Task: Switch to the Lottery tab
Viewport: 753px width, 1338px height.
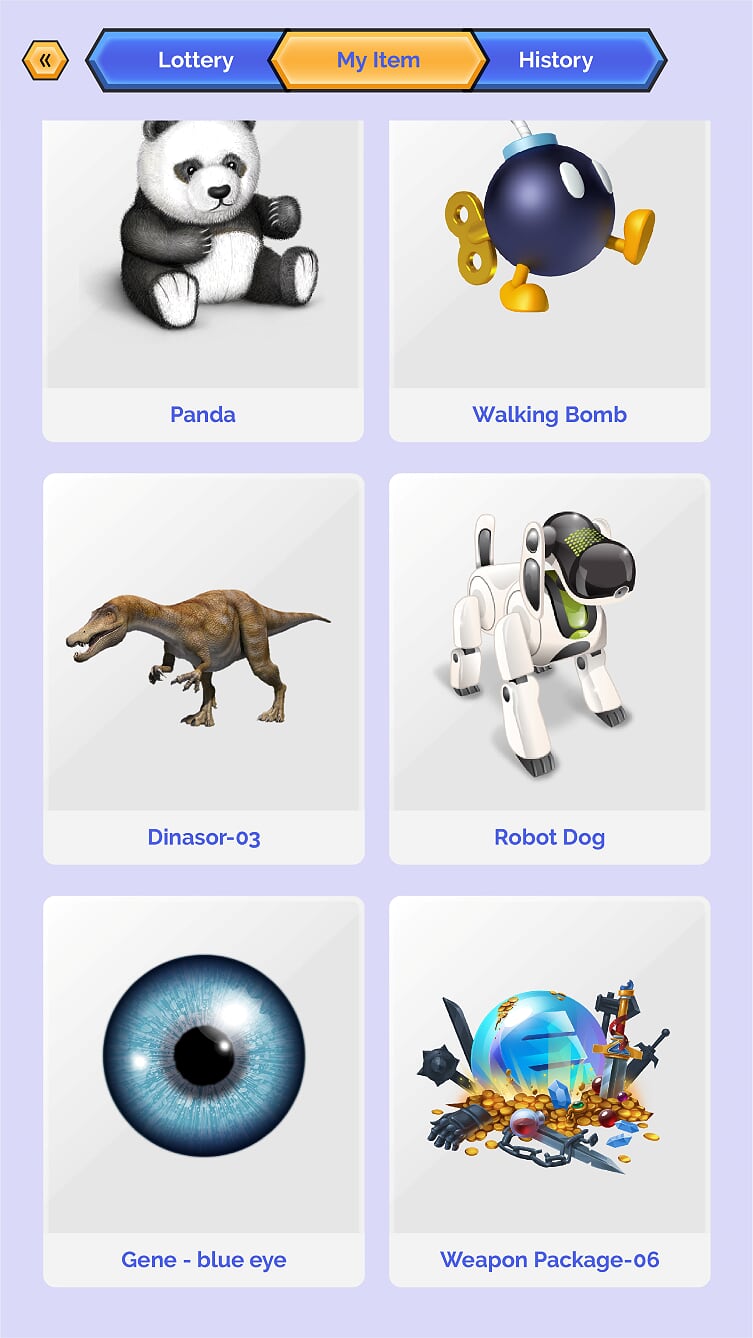Action: tap(195, 60)
